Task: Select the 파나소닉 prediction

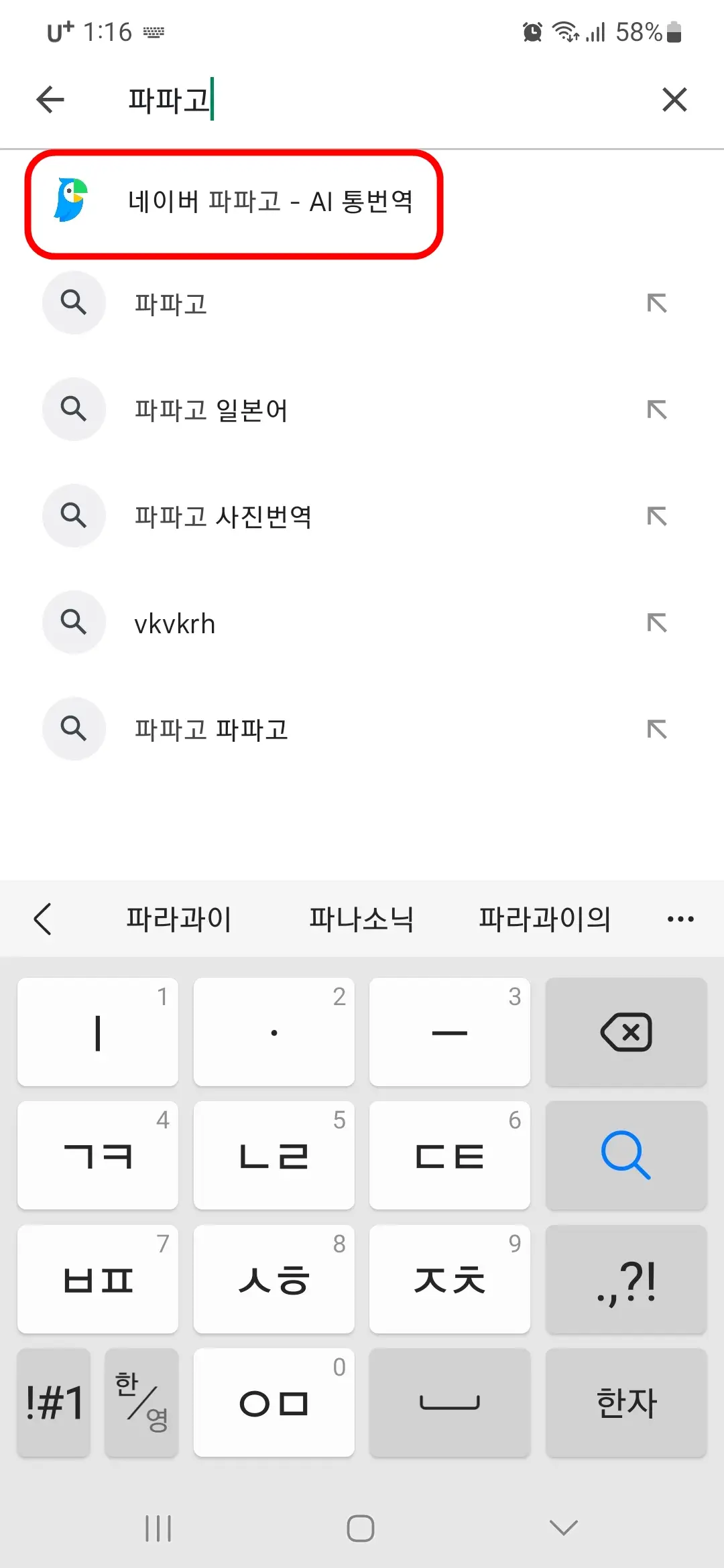Action: (x=362, y=918)
